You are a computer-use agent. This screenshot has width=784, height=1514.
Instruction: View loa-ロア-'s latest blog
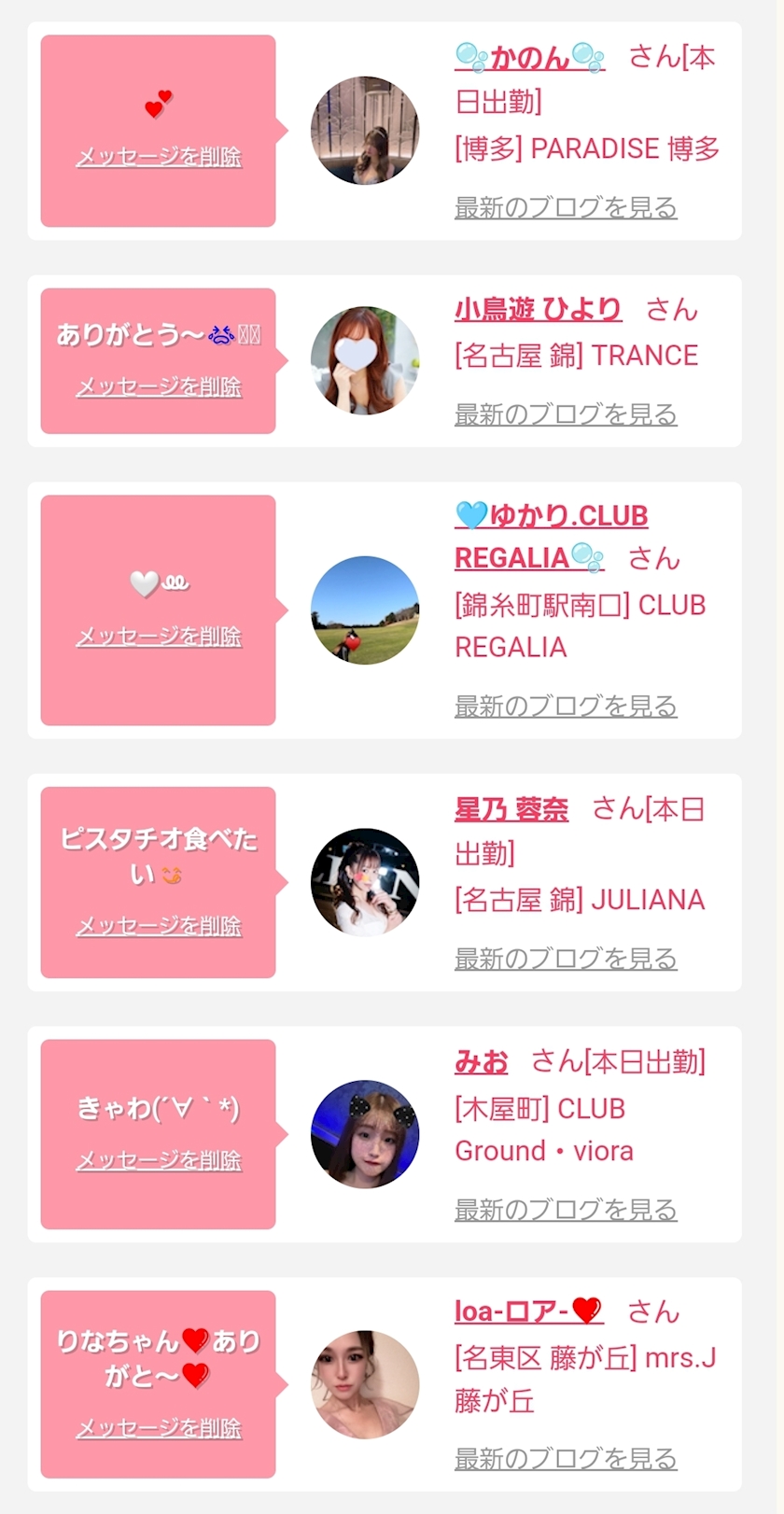(x=566, y=1458)
